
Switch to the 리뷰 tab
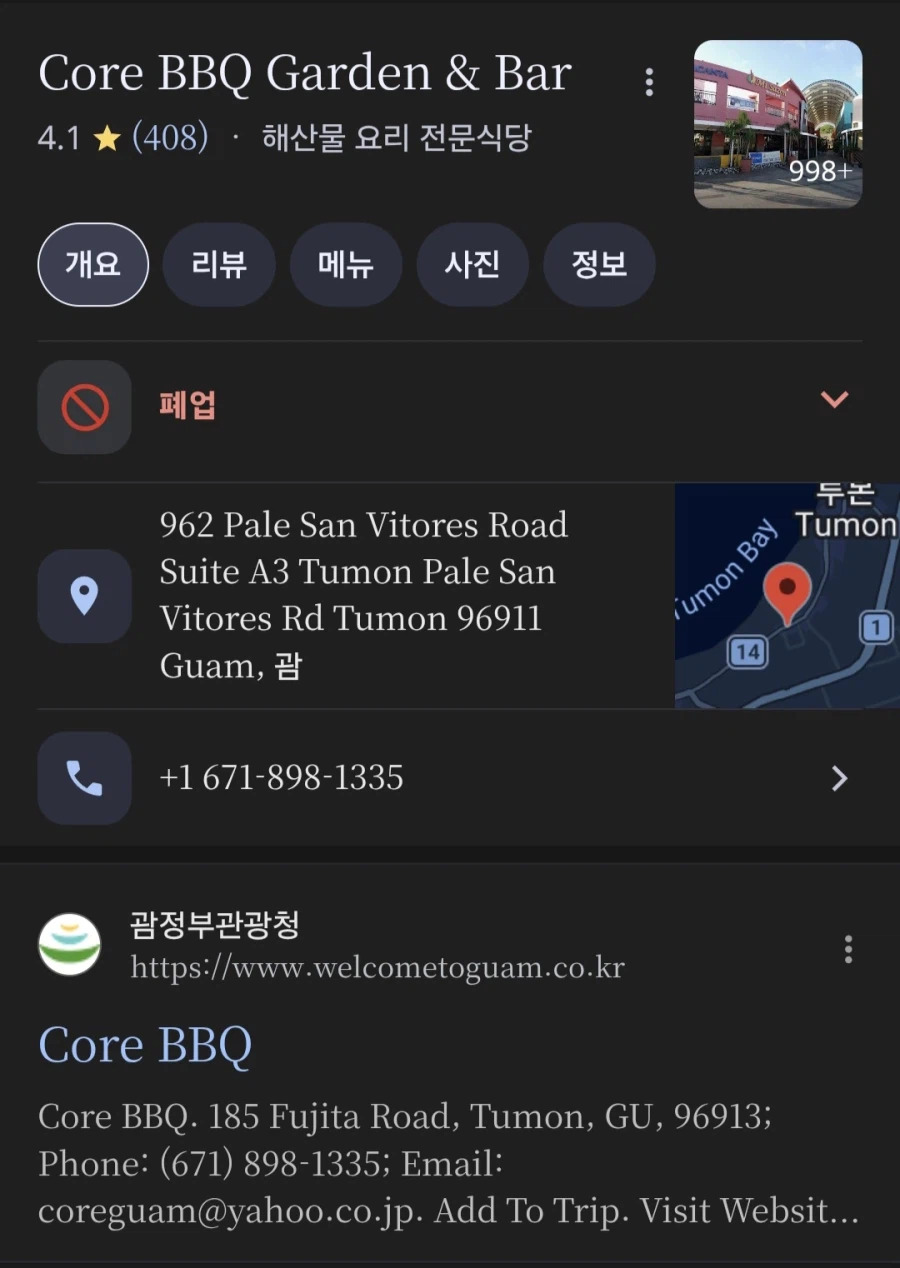[x=219, y=264]
